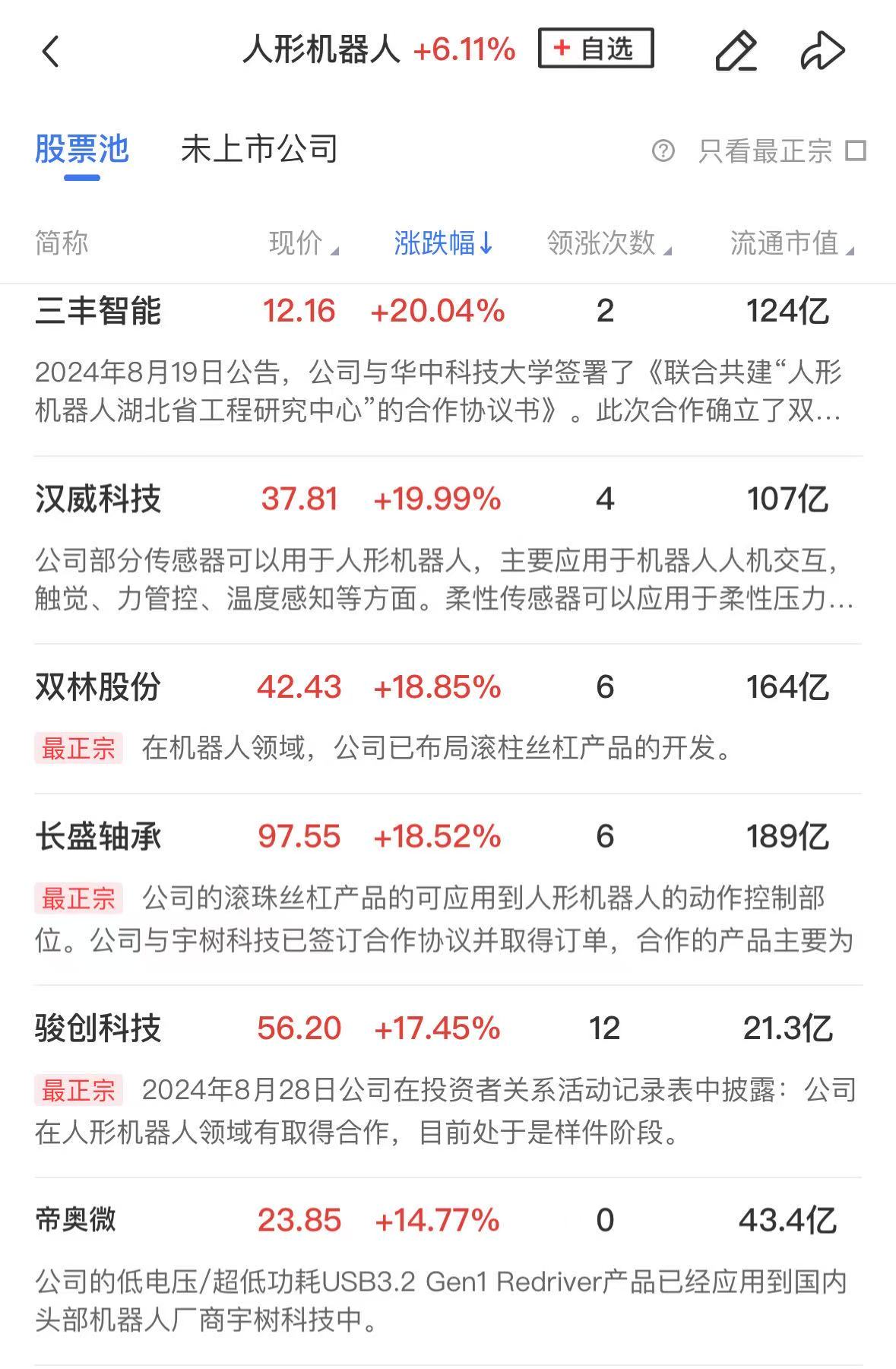The image size is (896, 1369).
Task: Share this 人形机器人 sector page
Action: (822, 51)
